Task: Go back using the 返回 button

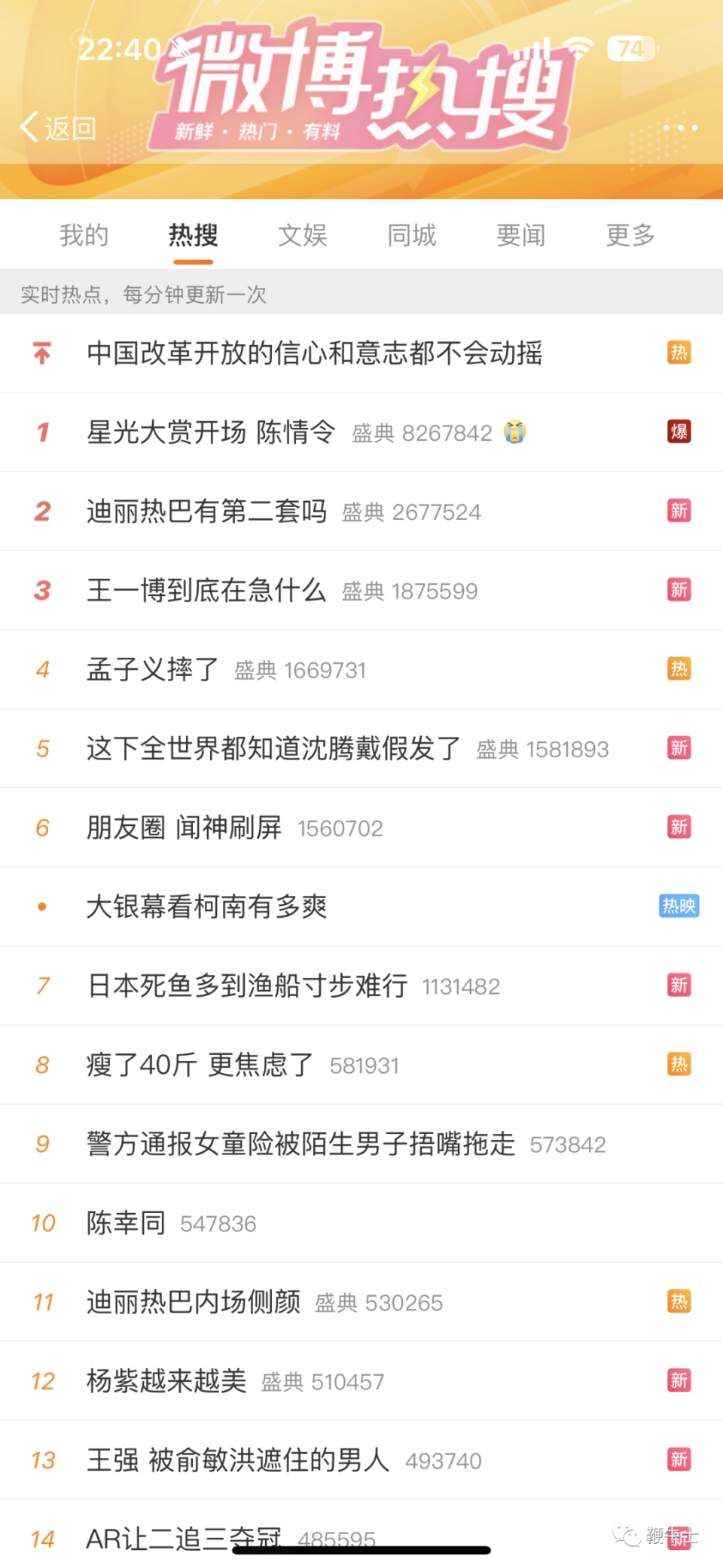Action: (58, 128)
